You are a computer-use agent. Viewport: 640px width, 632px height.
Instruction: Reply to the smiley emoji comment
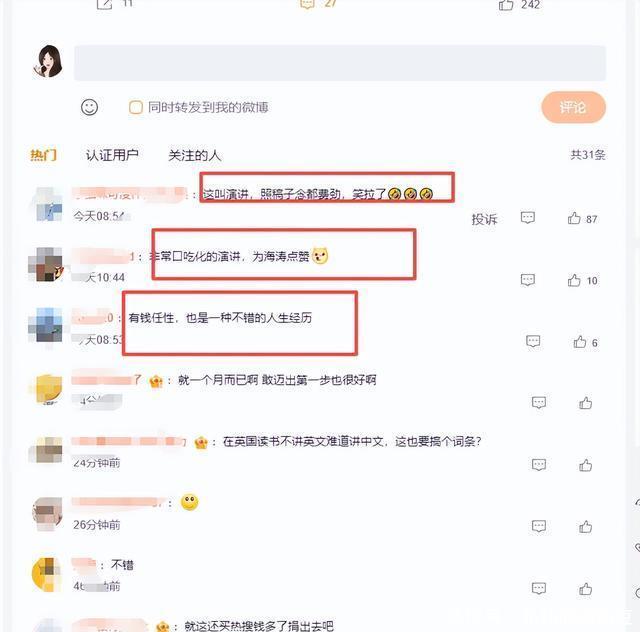539,526
